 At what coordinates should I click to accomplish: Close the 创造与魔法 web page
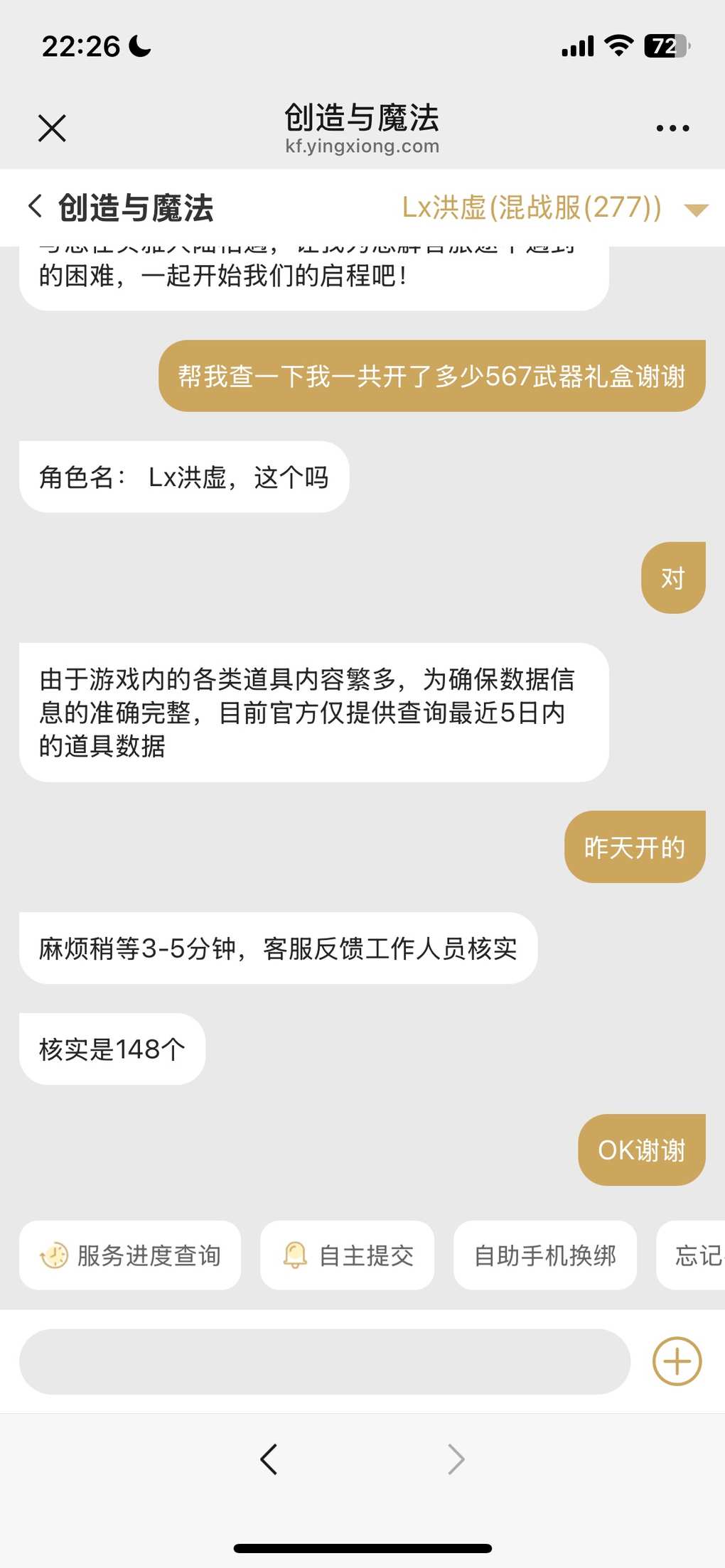pyautogui.click(x=52, y=129)
